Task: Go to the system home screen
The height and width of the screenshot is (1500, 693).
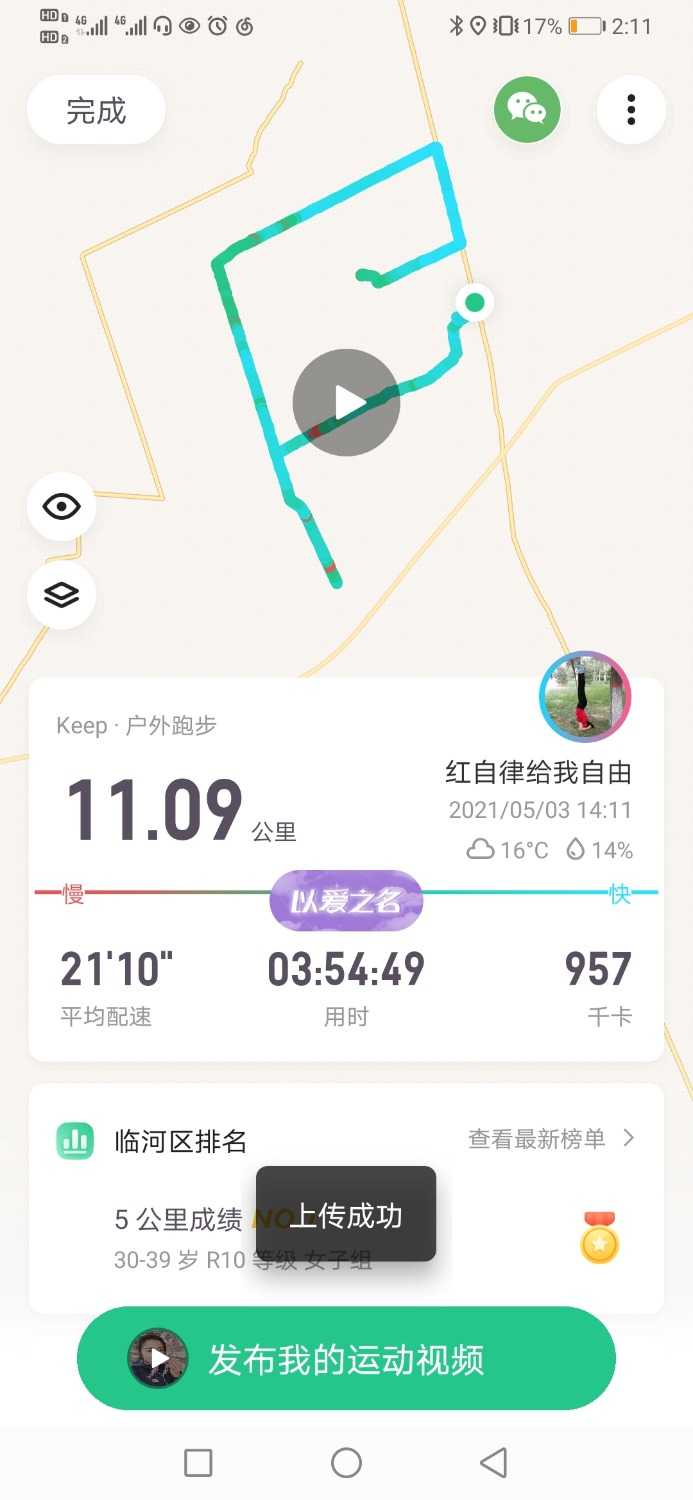Action: click(x=346, y=1463)
